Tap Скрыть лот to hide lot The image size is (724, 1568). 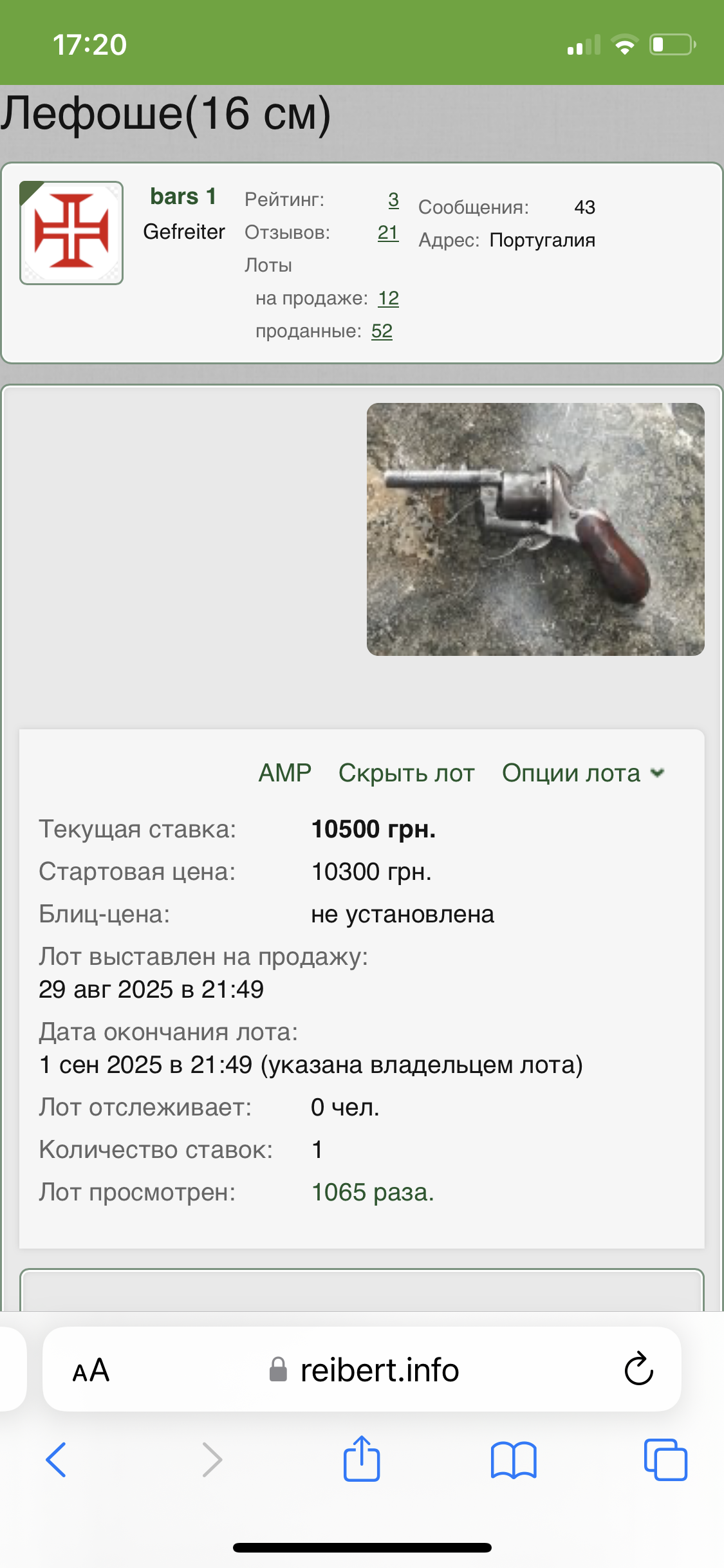pyautogui.click(x=406, y=772)
